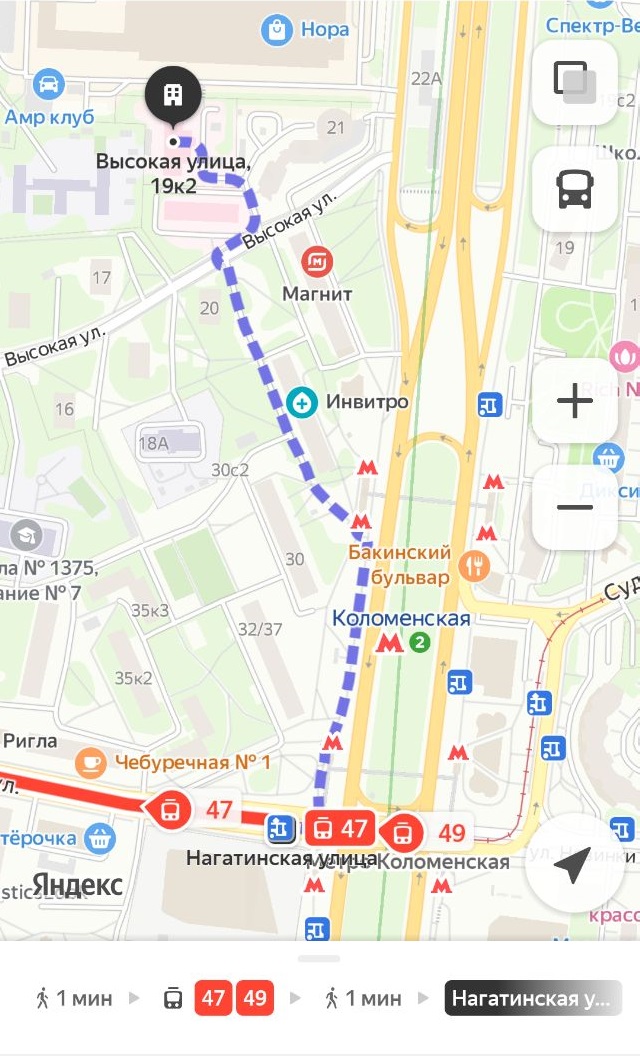Center map on my location arrow
Image resolution: width=640 pixels, height=1056 pixels.
(573, 864)
